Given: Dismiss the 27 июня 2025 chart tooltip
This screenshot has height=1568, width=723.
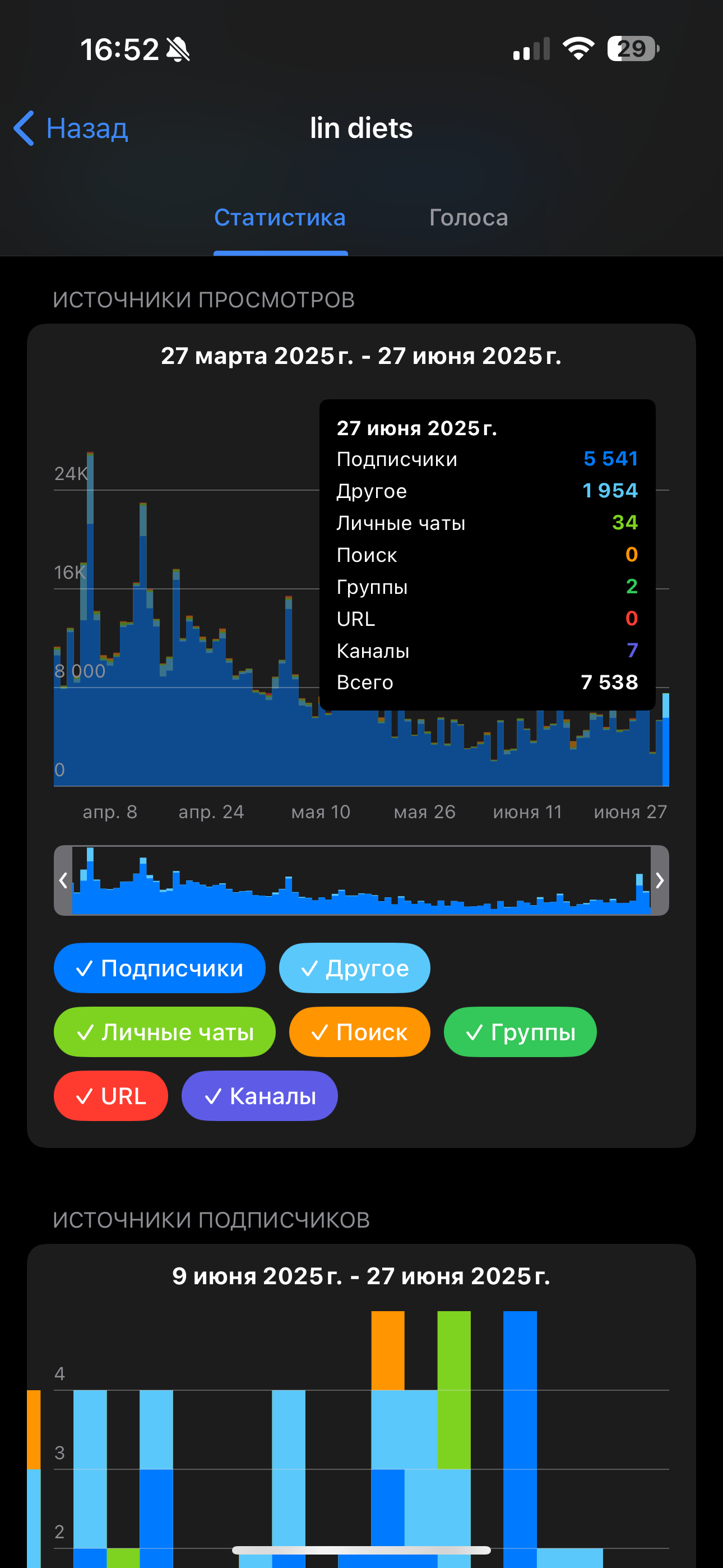Looking at the screenshot, I should click(487, 554).
